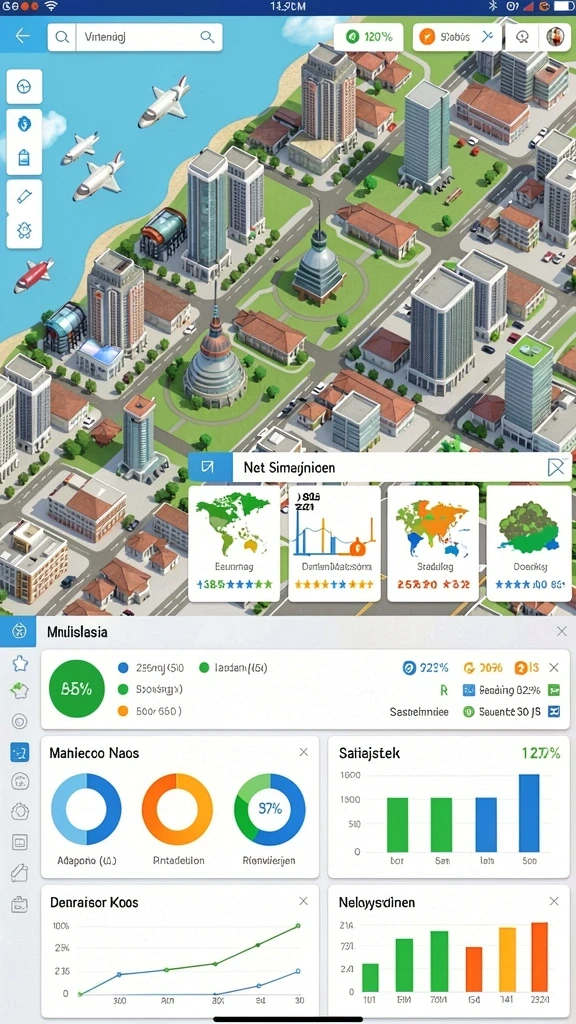Close the Mnulislasia panel
Viewport: 576px width, 1024px height.
[561, 632]
